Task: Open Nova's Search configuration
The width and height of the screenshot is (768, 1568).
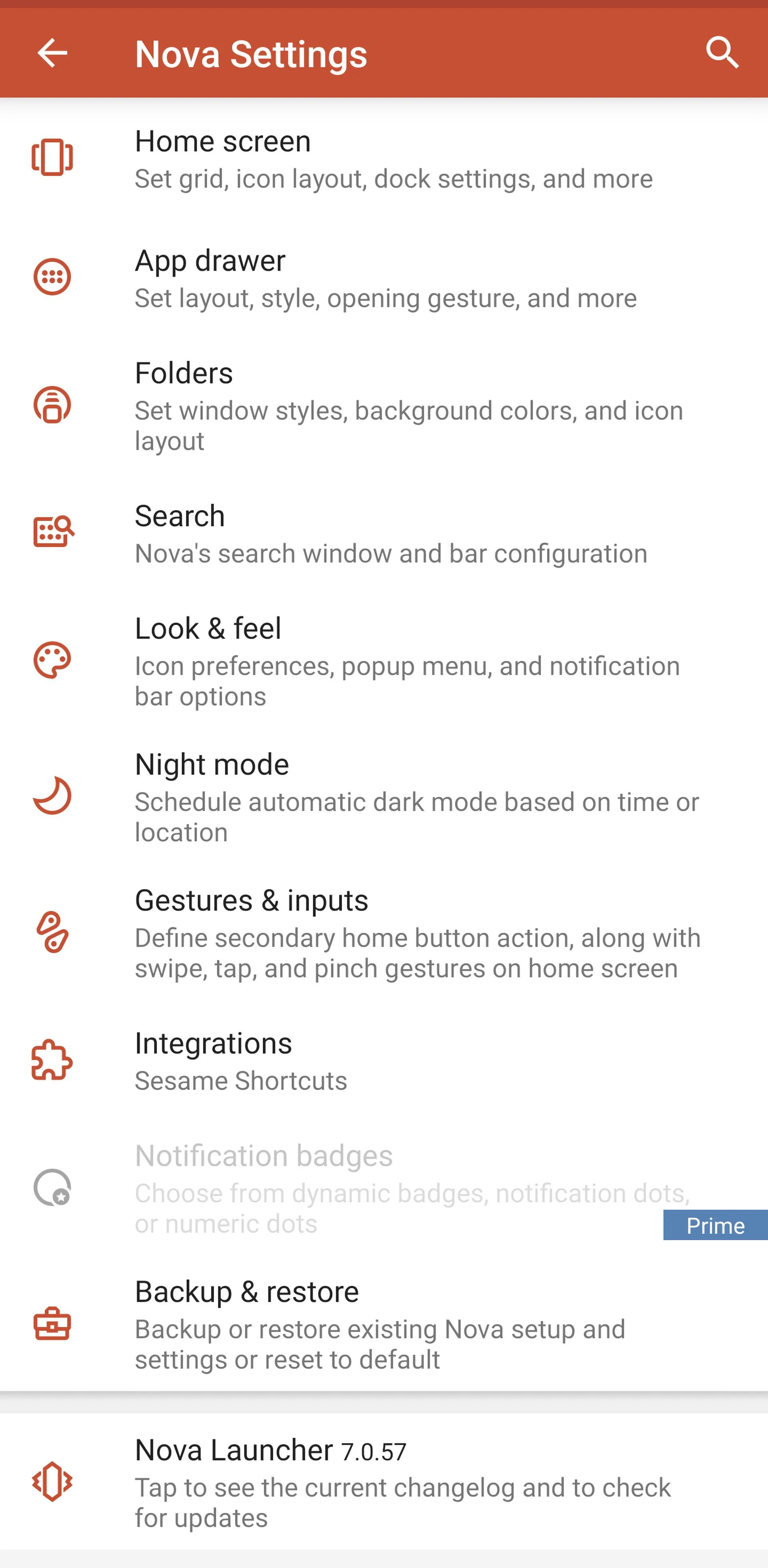Action: click(384, 534)
